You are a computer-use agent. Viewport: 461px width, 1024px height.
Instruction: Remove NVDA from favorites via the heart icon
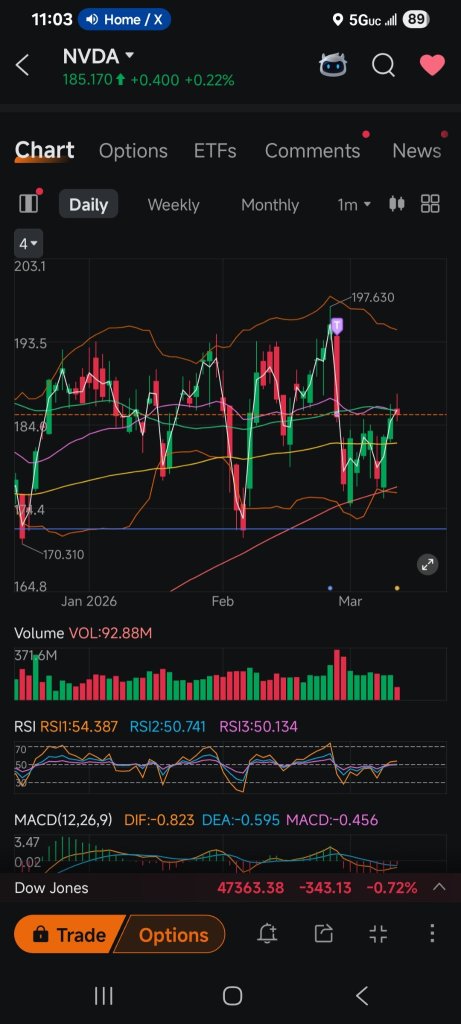point(432,65)
